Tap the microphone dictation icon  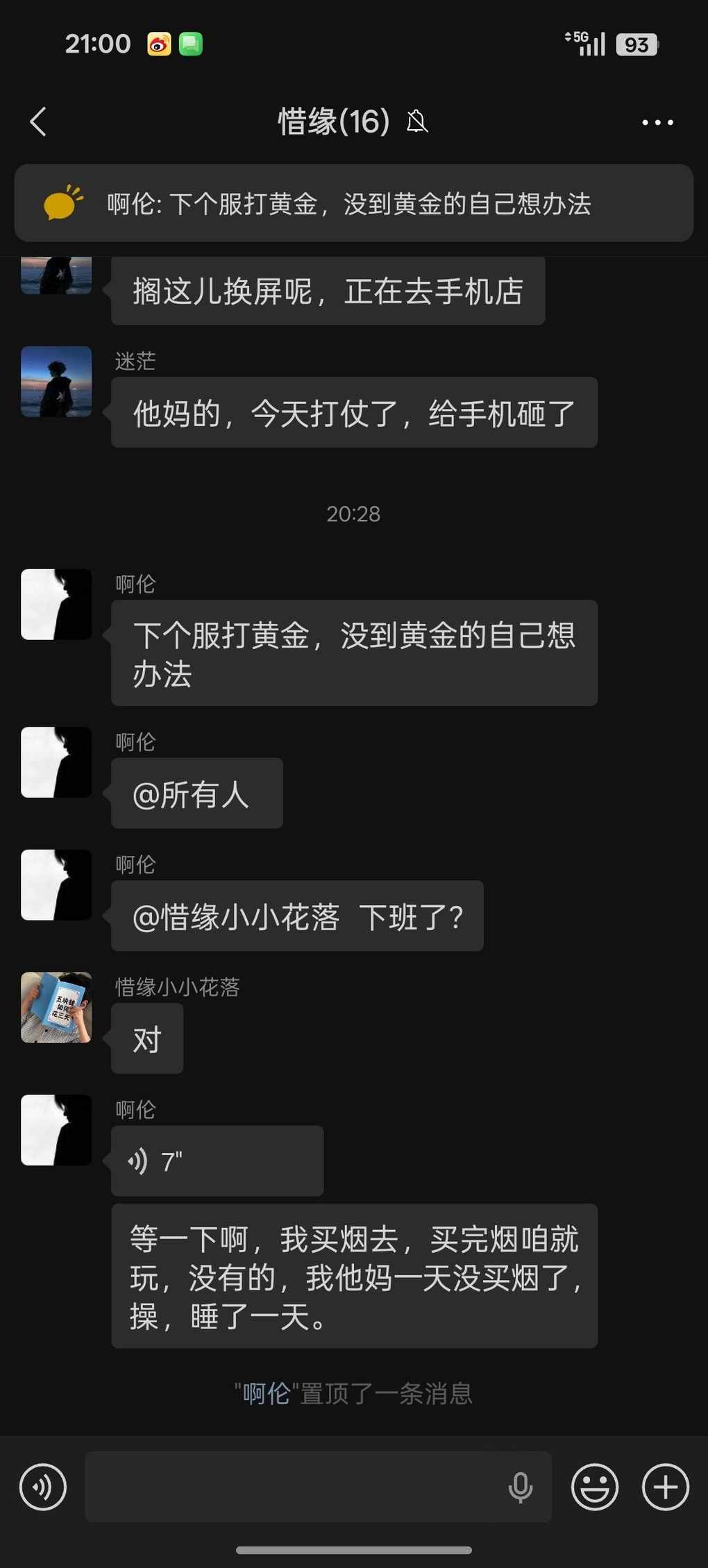coord(520,1487)
